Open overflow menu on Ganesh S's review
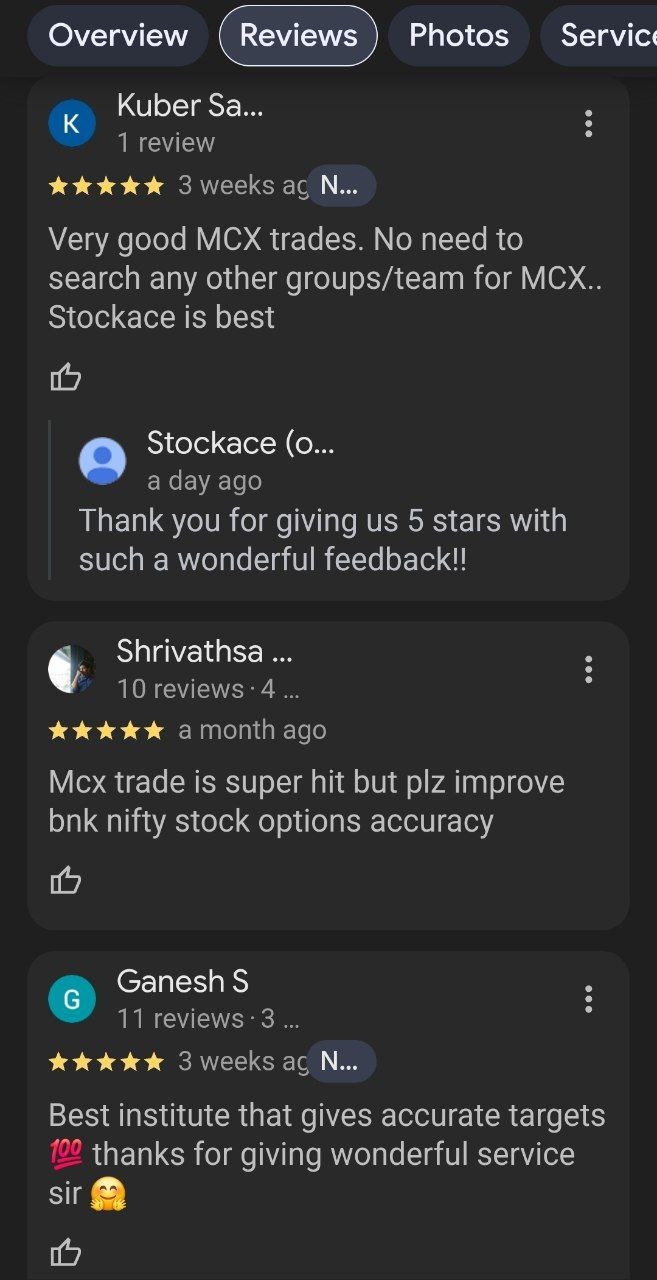The width and height of the screenshot is (657, 1280). pos(588,998)
